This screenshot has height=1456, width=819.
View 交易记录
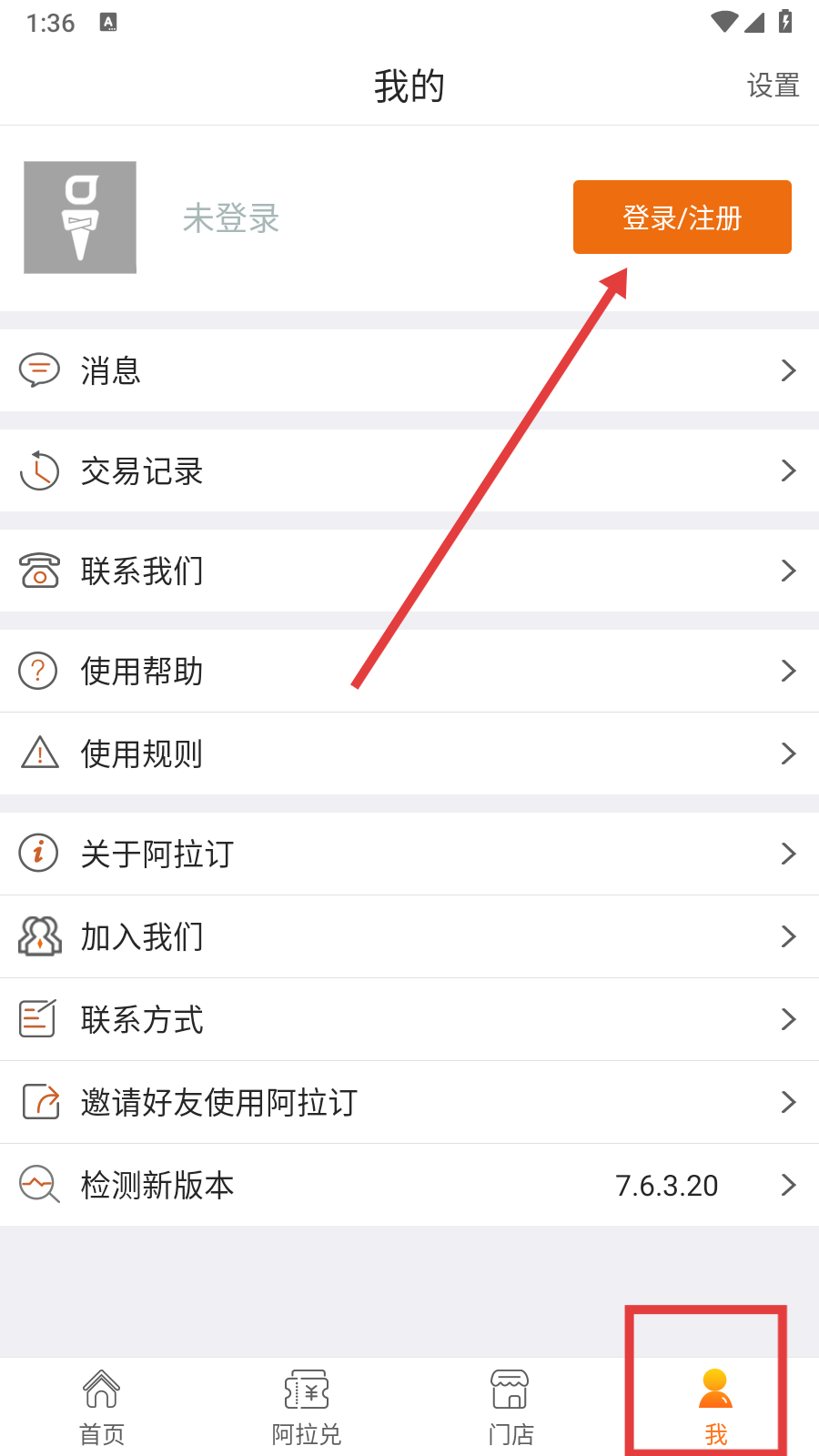point(409,470)
